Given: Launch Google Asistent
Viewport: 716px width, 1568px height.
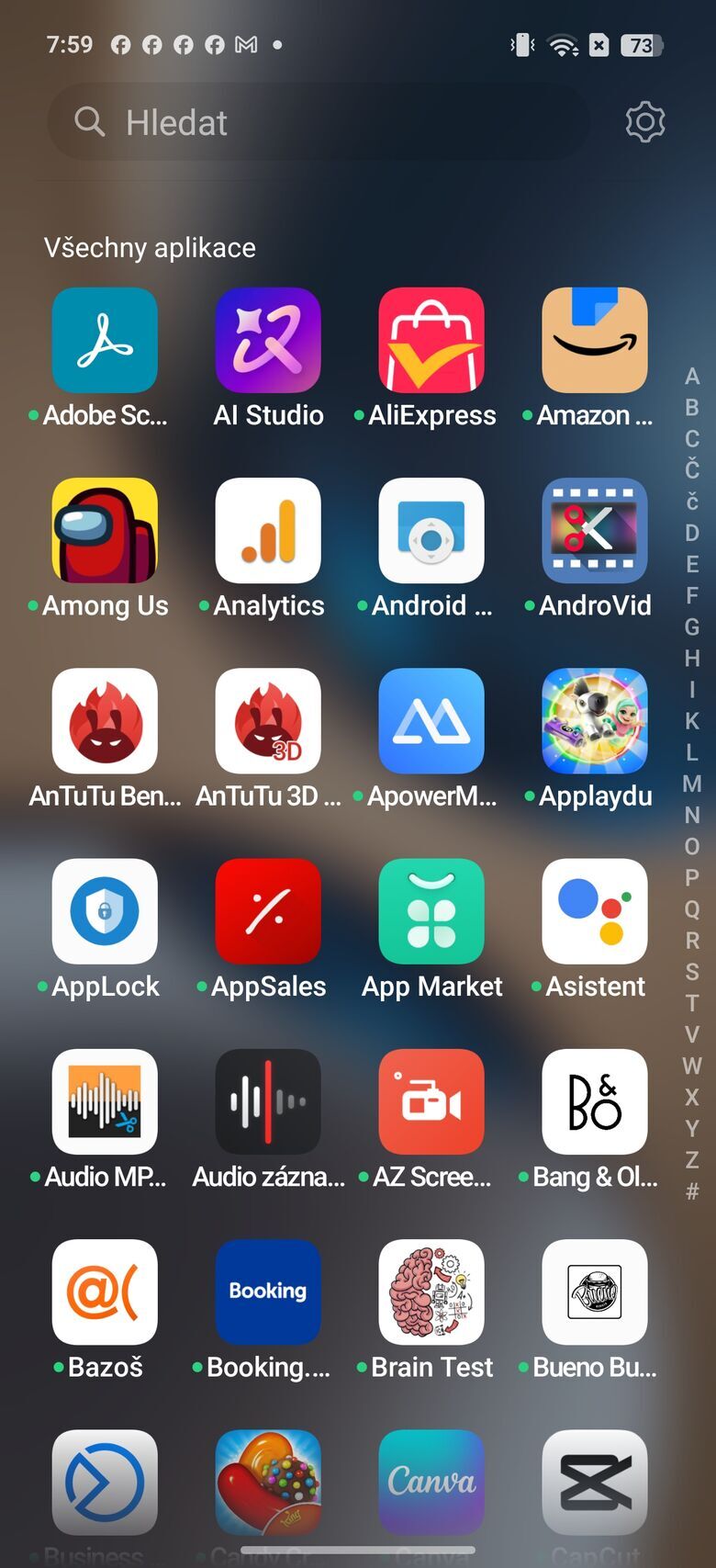Looking at the screenshot, I should pos(594,911).
